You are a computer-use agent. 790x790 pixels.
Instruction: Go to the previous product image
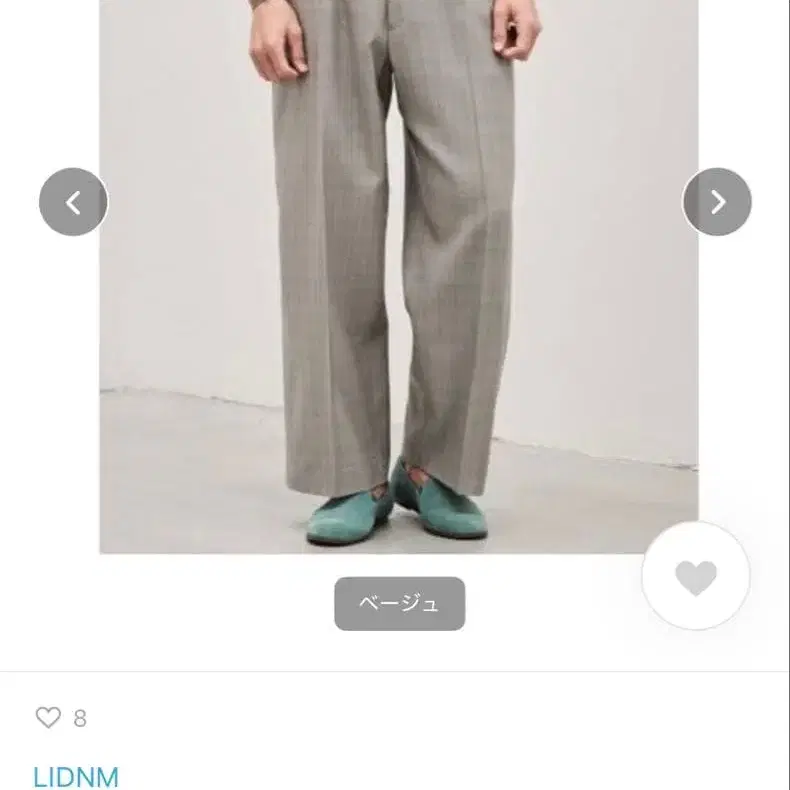point(73,202)
